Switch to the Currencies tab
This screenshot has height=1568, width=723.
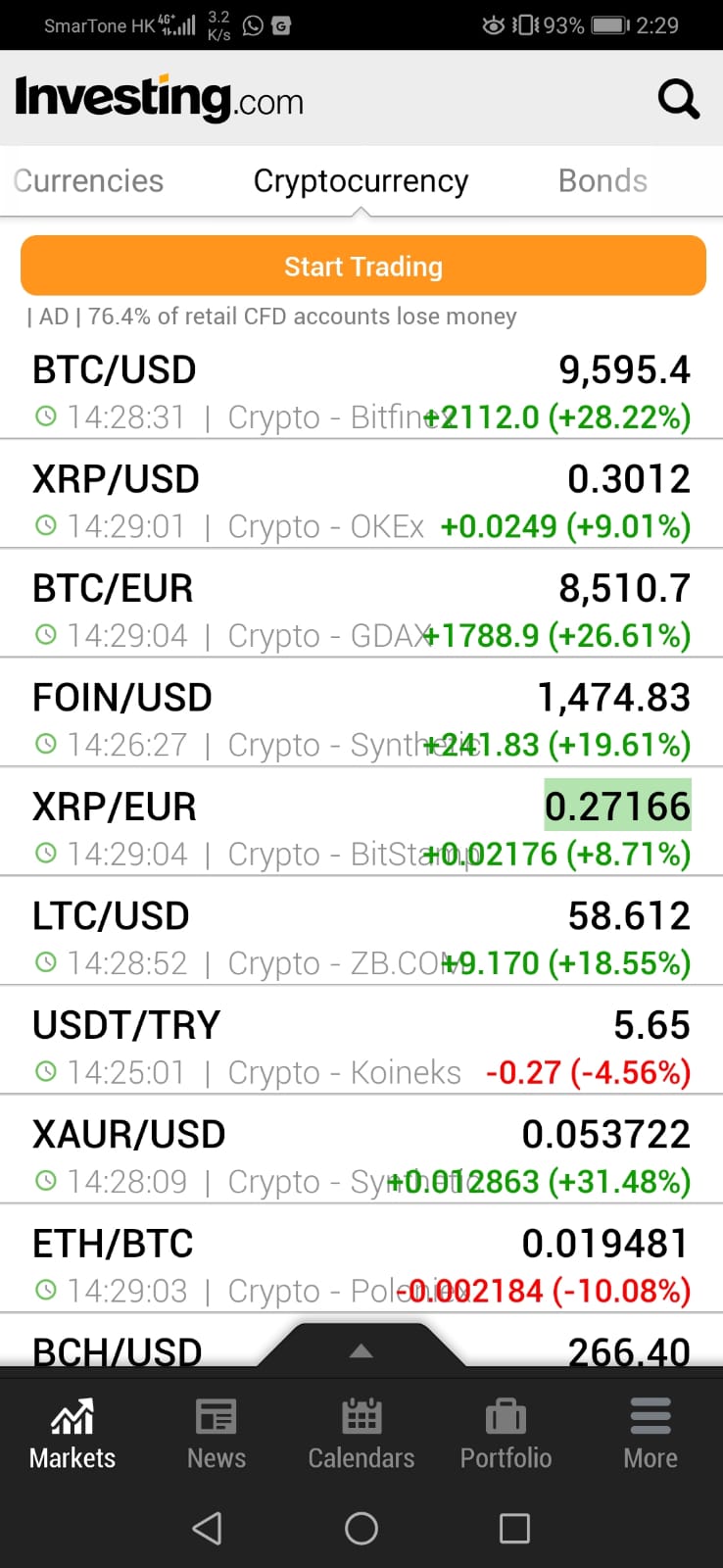(x=88, y=181)
